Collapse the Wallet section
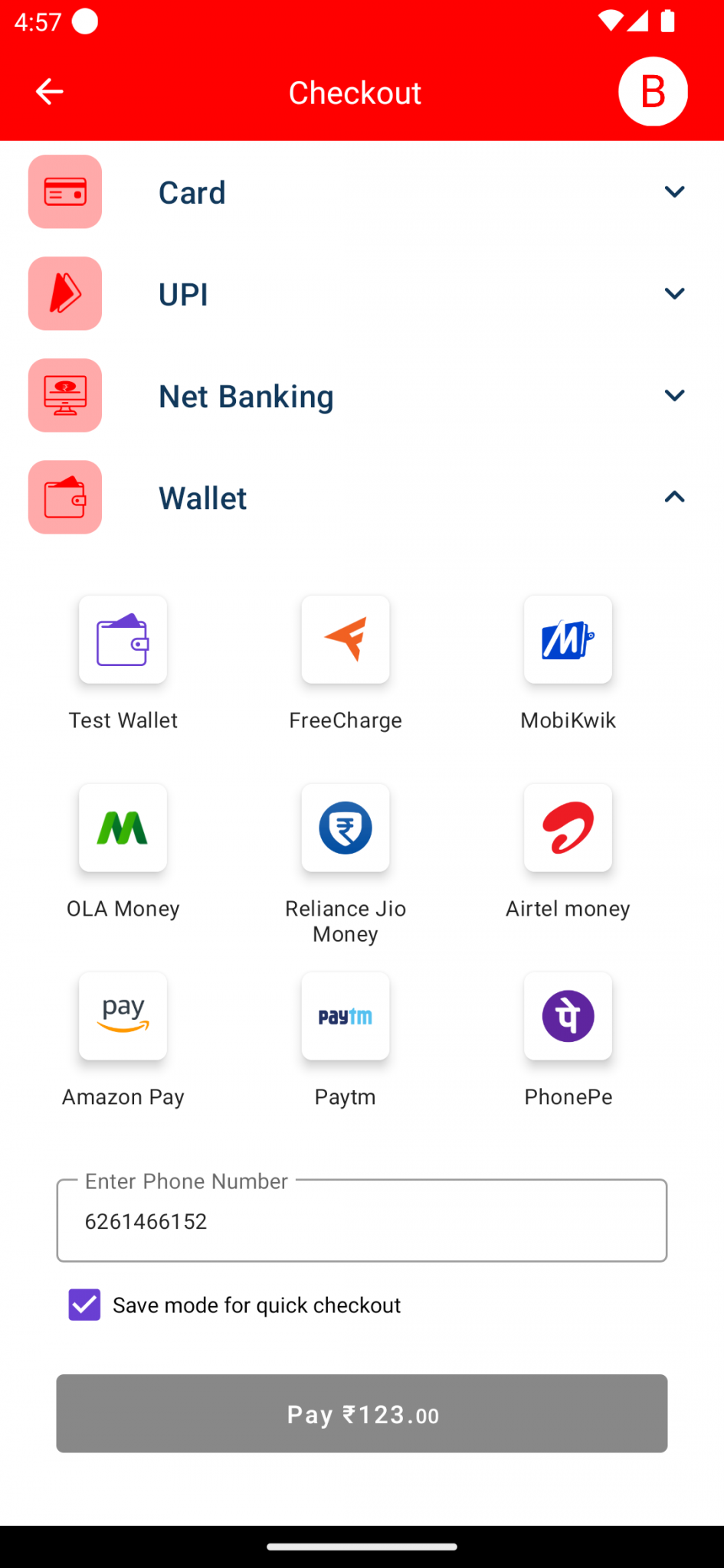The height and width of the screenshot is (1568, 724). pyautogui.click(x=362, y=498)
